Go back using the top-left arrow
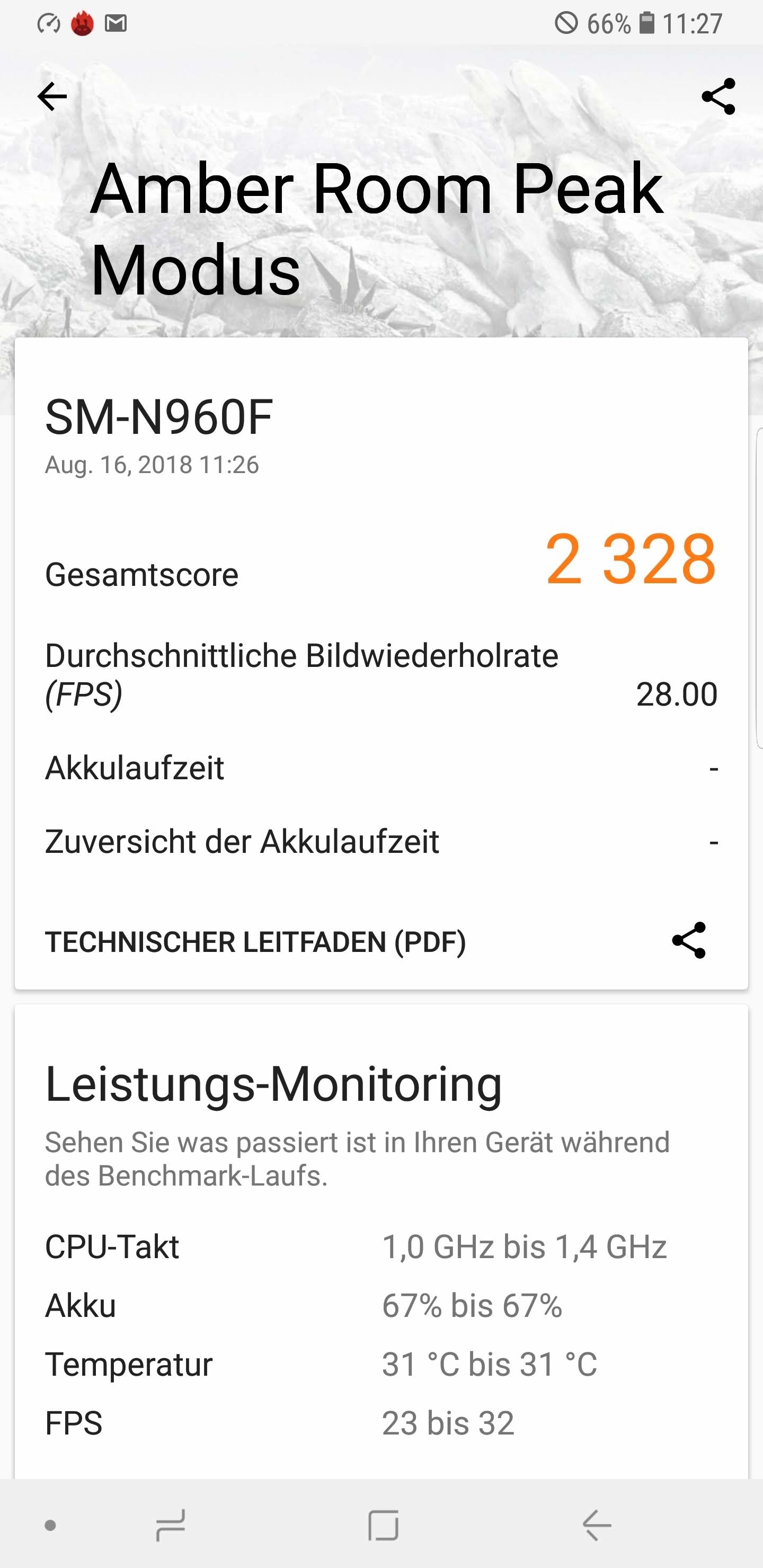The width and height of the screenshot is (763, 1568). pos(52,96)
